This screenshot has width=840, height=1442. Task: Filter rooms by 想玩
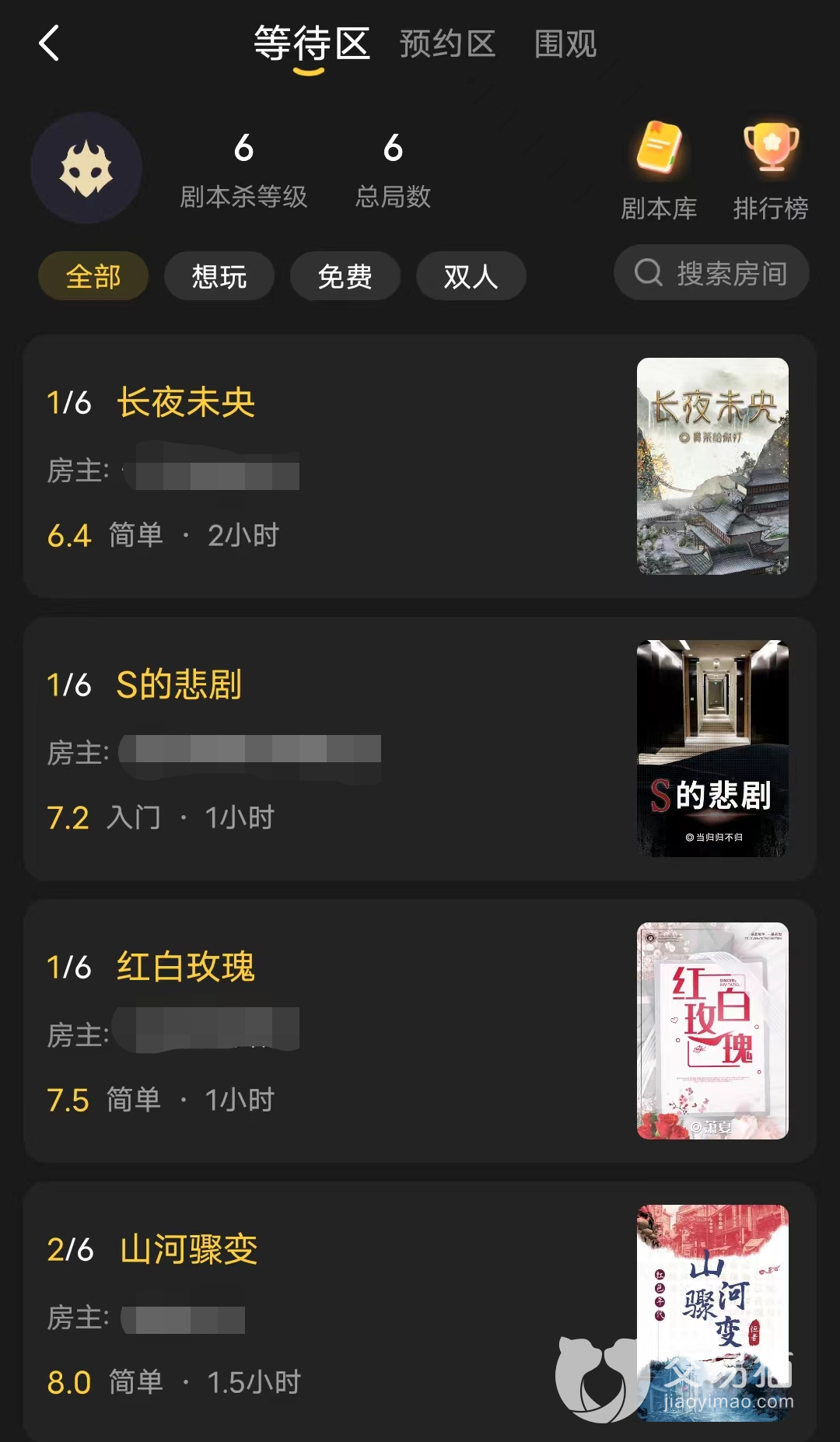219,276
